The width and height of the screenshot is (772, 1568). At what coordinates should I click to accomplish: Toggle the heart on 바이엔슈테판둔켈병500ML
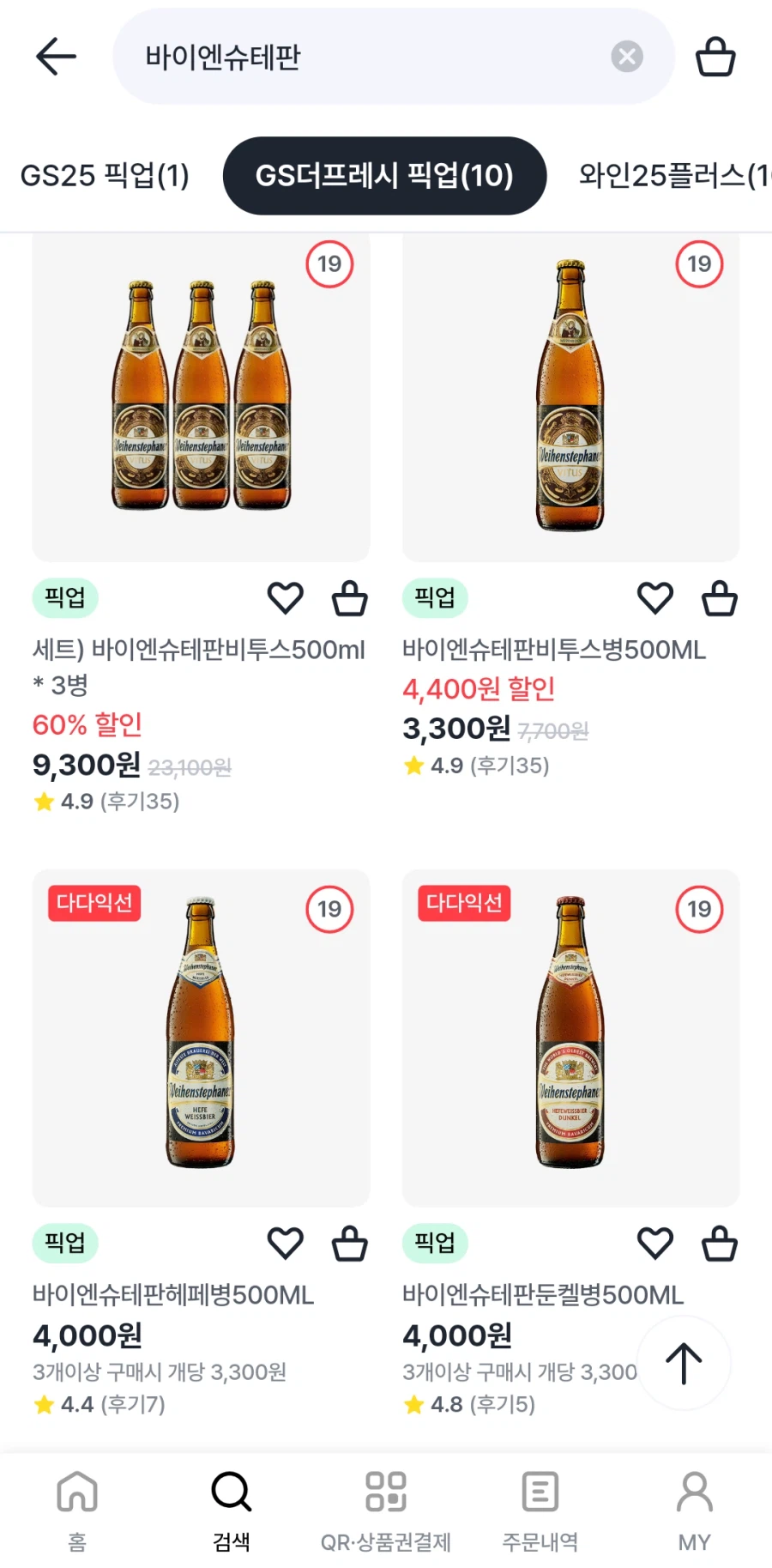[654, 1243]
